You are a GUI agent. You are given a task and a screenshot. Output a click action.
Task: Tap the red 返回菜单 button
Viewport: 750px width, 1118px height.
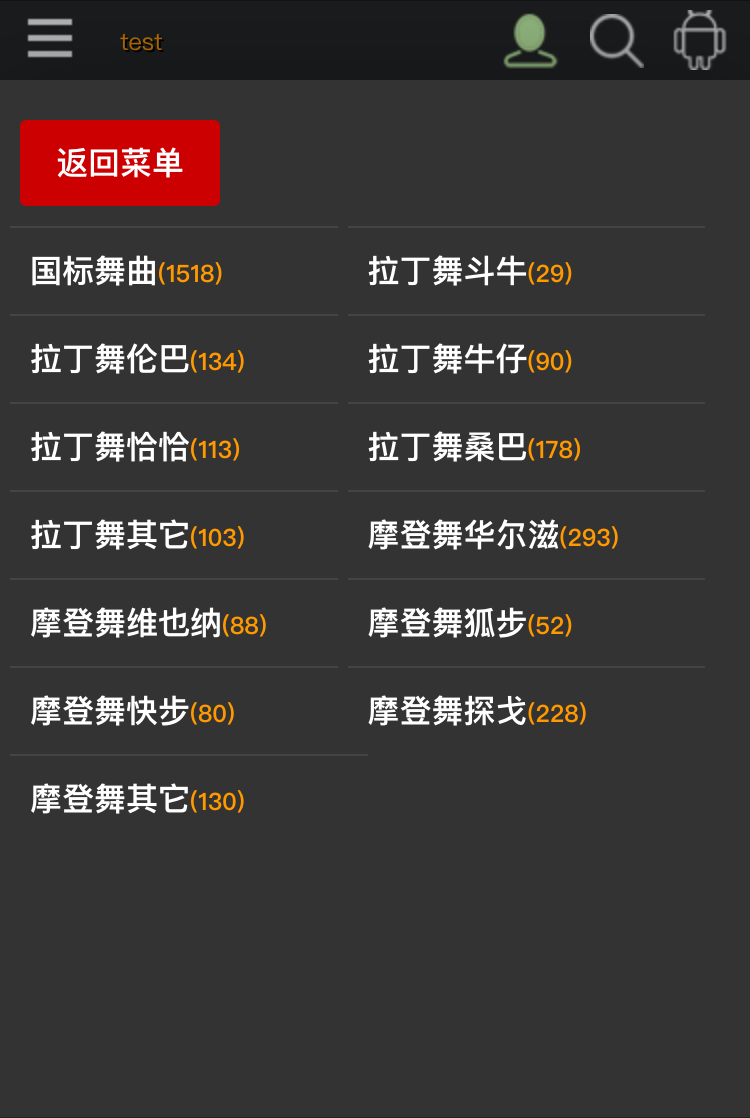pos(120,163)
